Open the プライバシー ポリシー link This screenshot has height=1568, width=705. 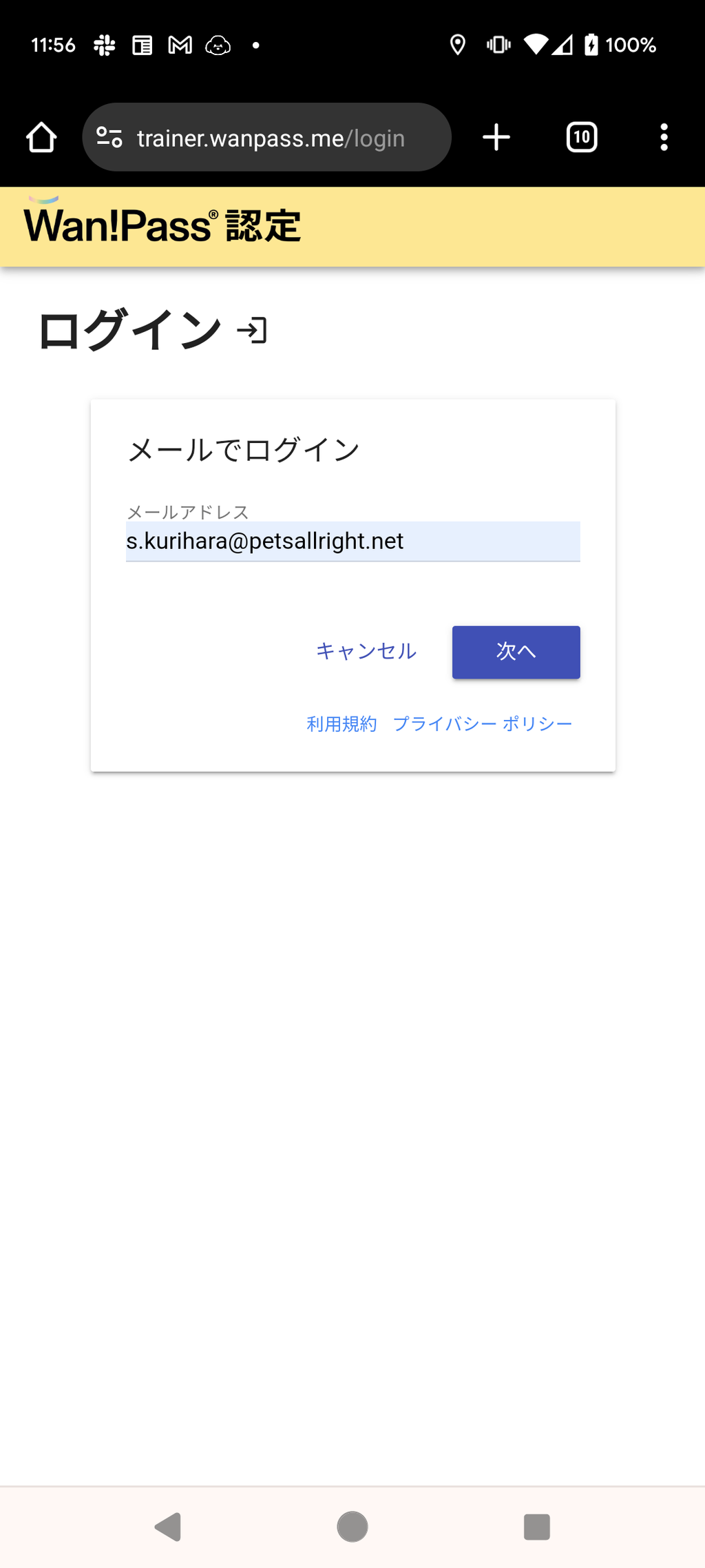[x=482, y=724]
